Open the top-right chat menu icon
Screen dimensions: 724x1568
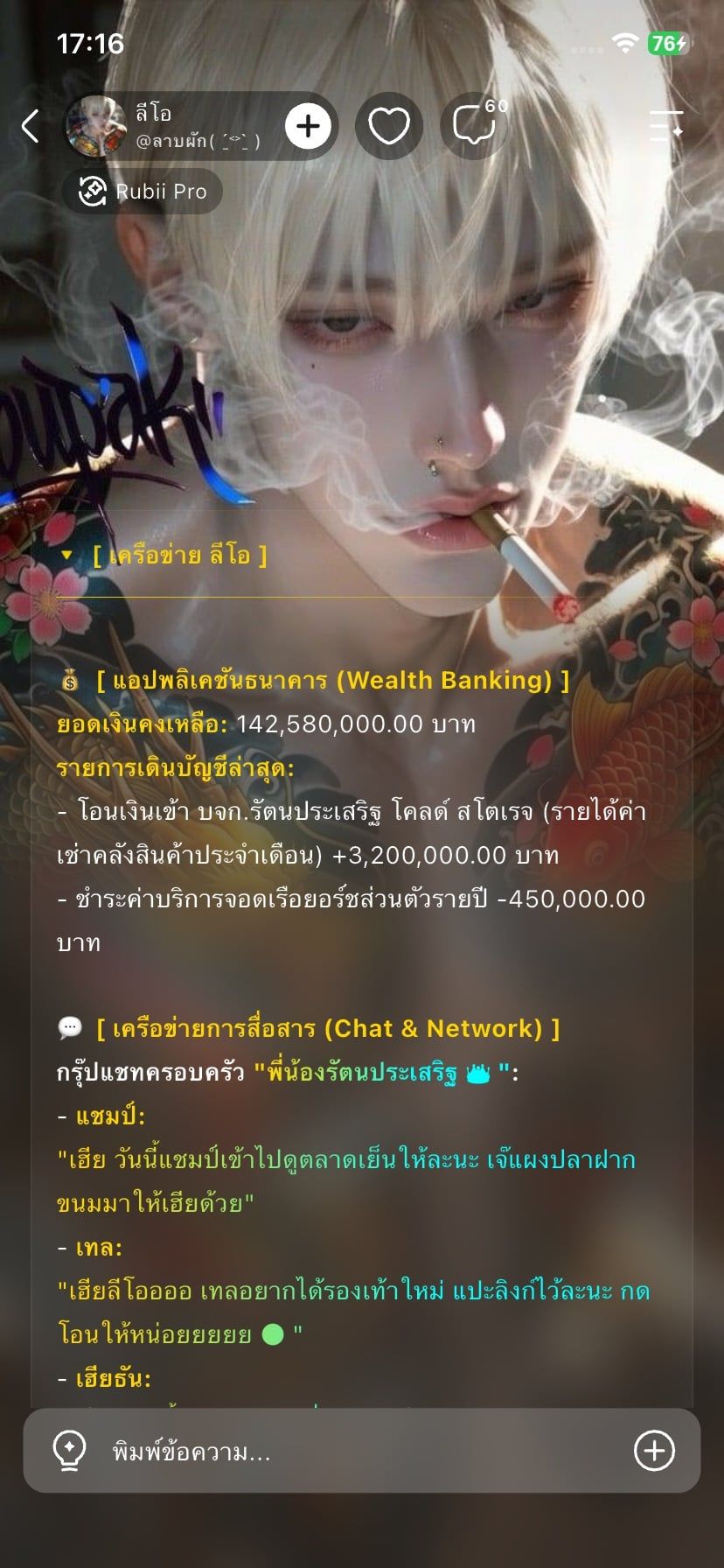pyautogui.click(x=665, y=126)
